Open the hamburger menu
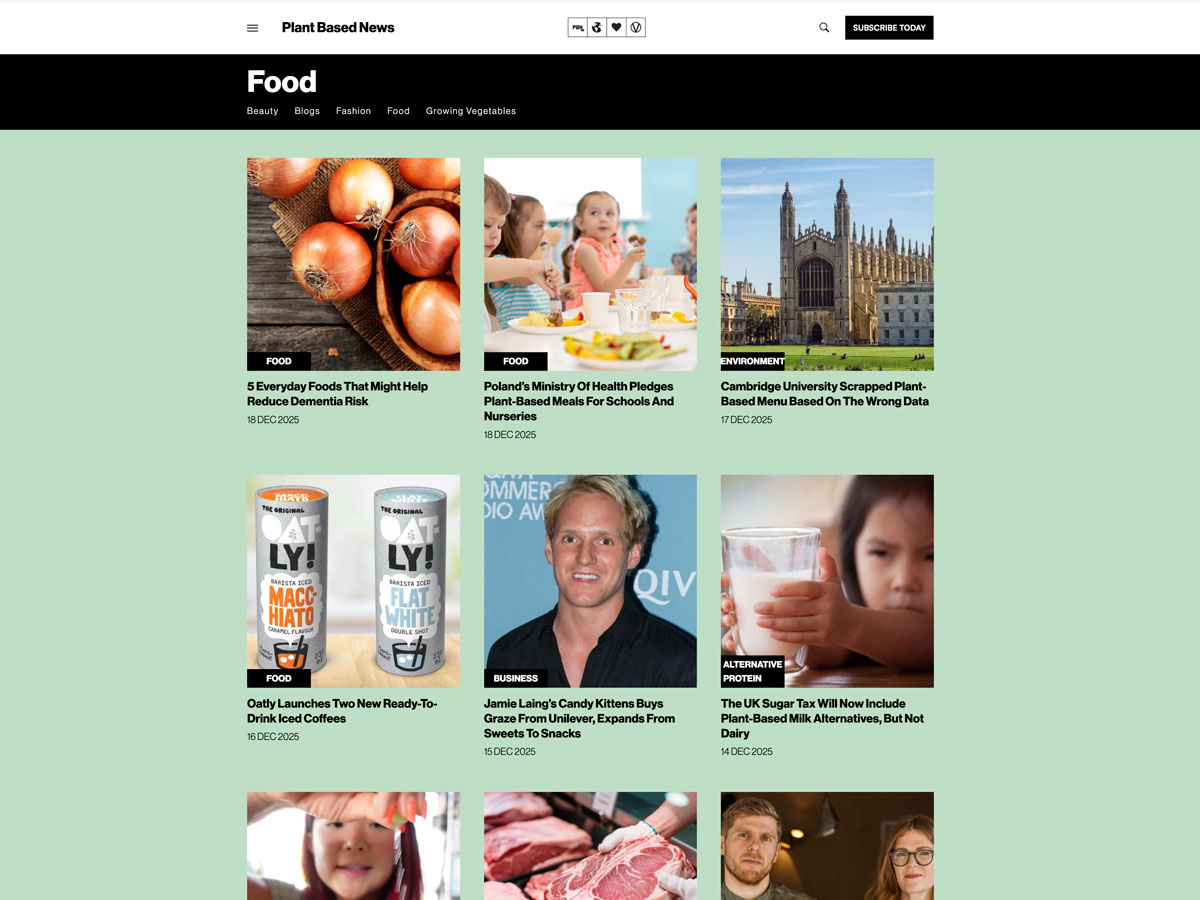The image size is (1200, 900). click(252, 28)
